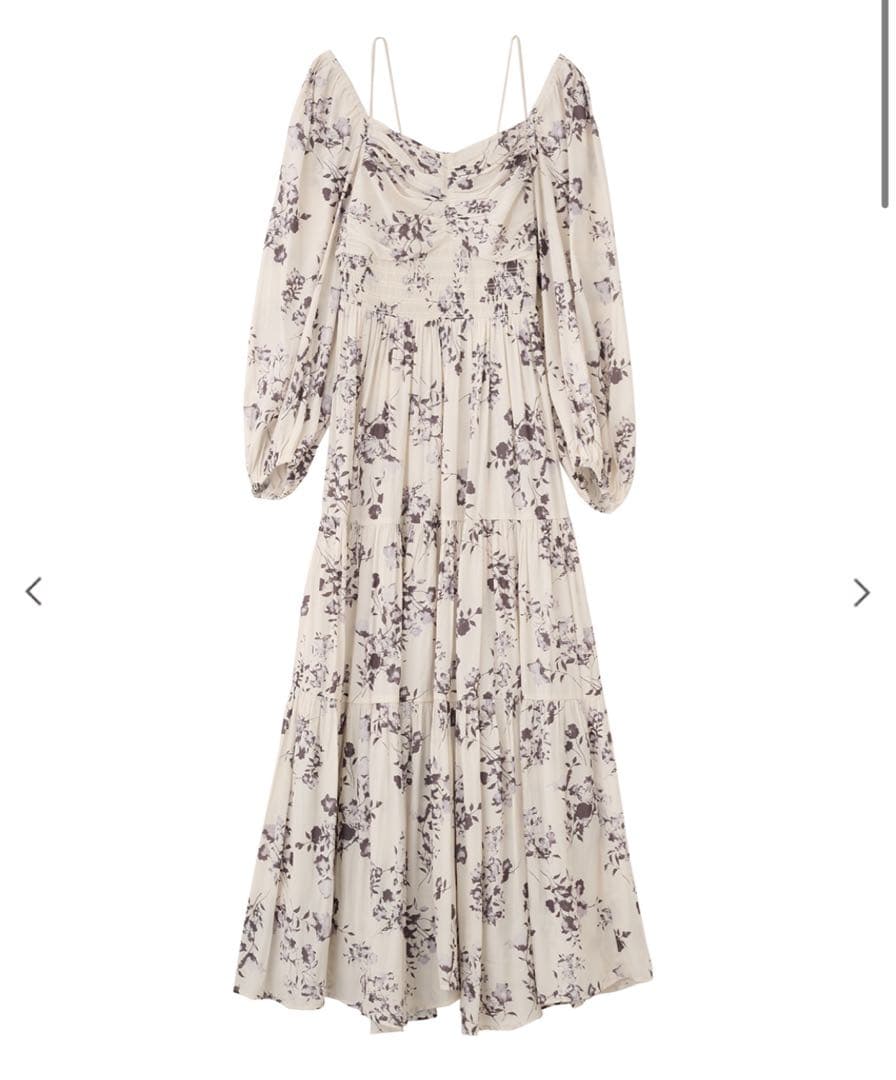Show the next product image
The width and height of the screenshot is (896, 1080).
pyautogui.click(x=861, y=593)
